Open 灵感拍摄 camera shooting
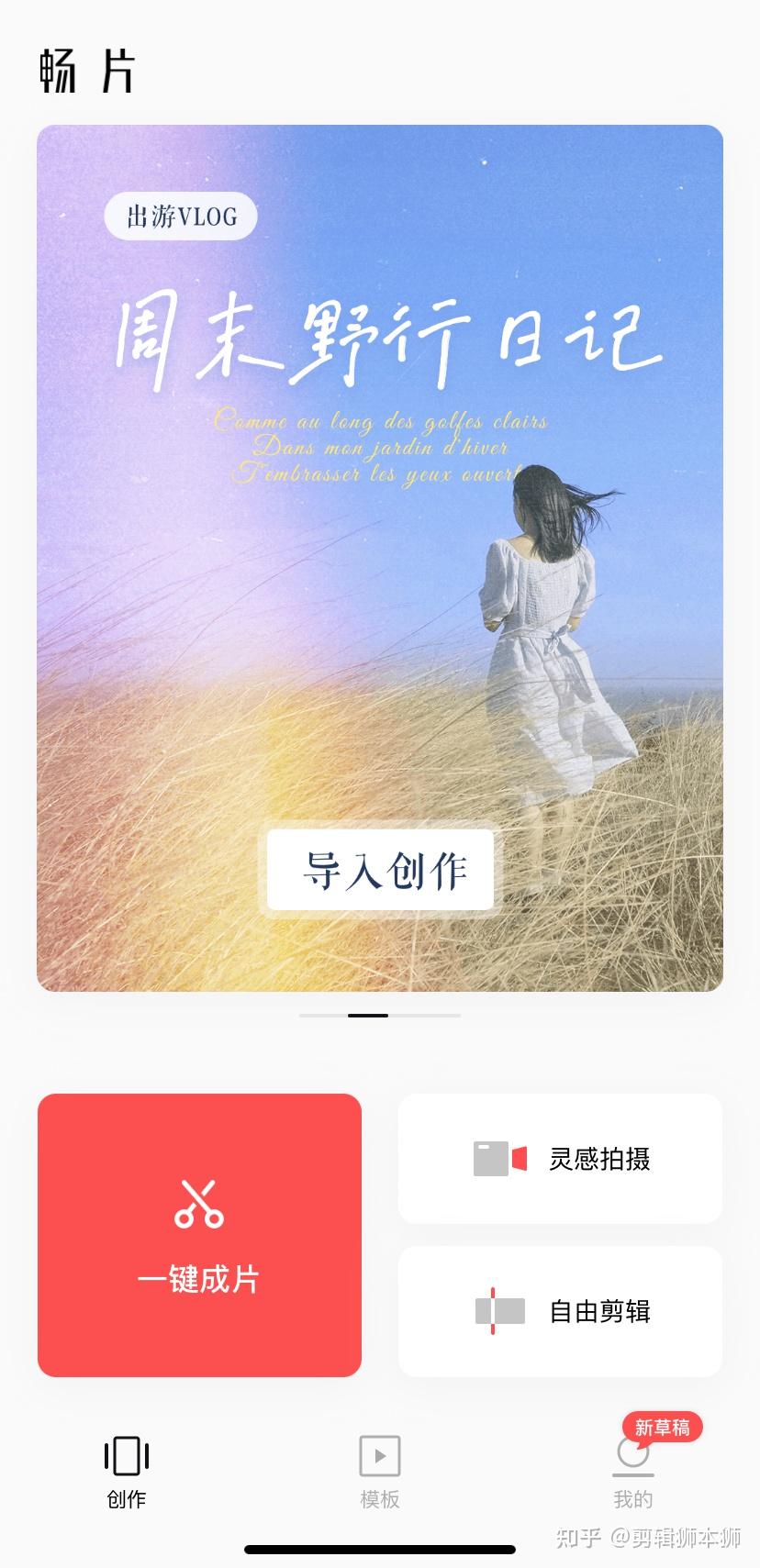Screen dimensions: 760x1568 [x=560, y=1159]
